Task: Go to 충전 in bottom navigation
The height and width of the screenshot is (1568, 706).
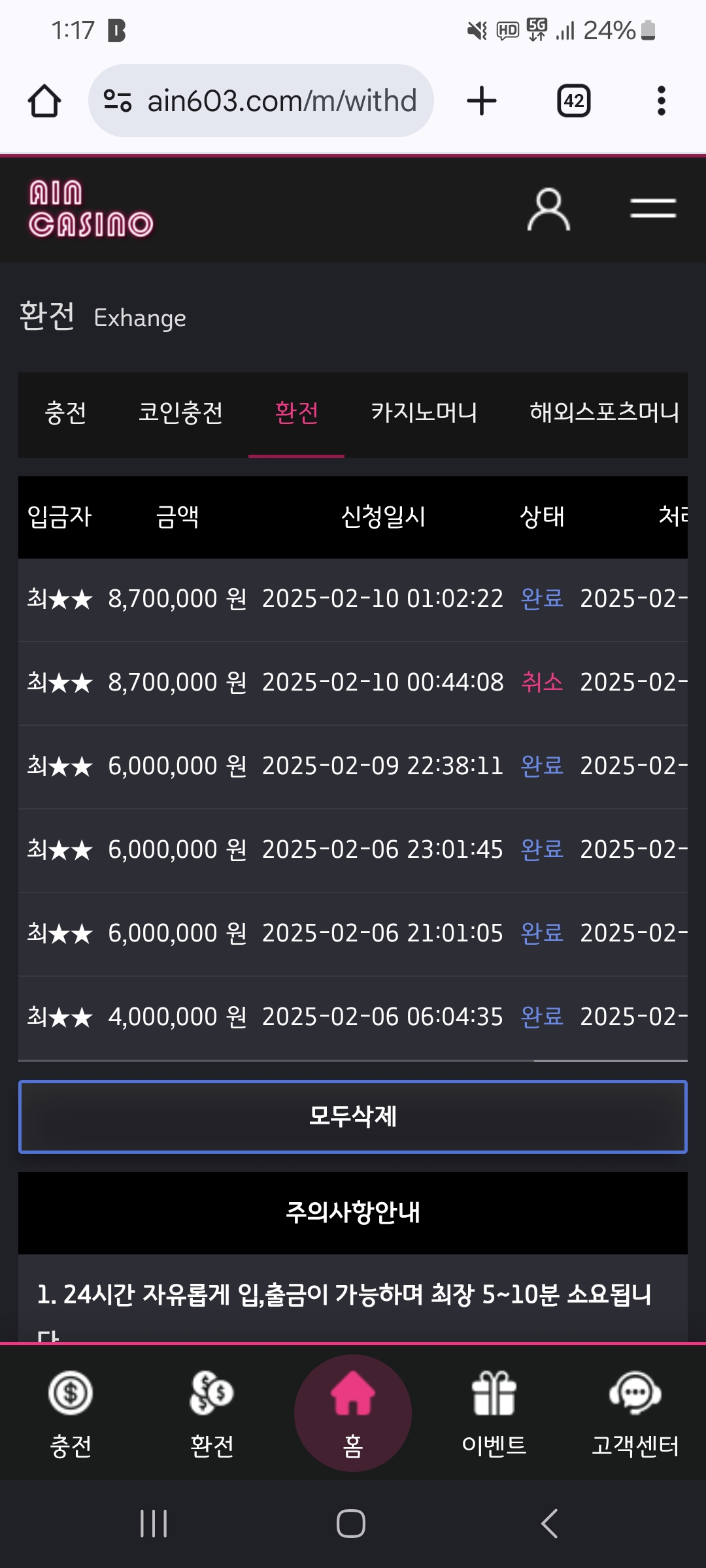Action: [71, 1414]
